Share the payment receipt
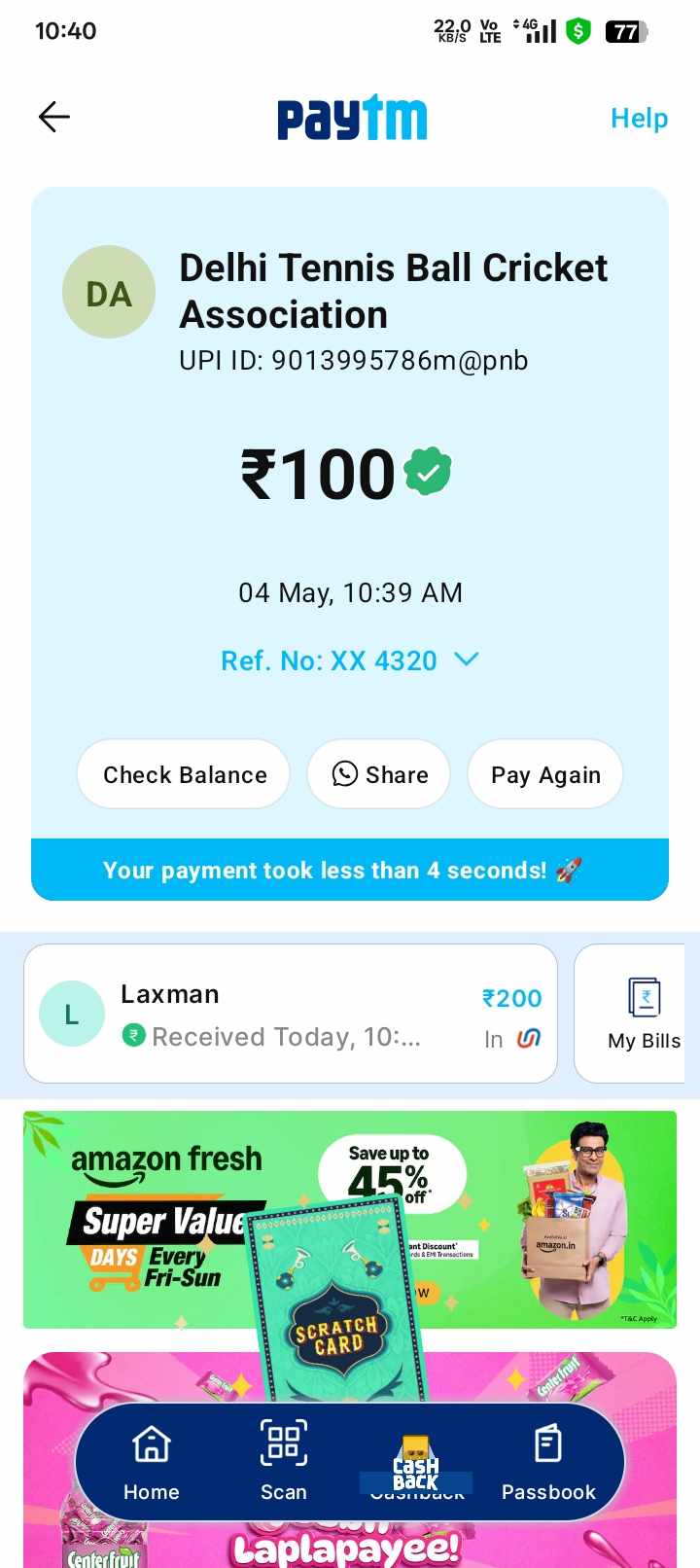700x1568 pixels. point(379,774)
